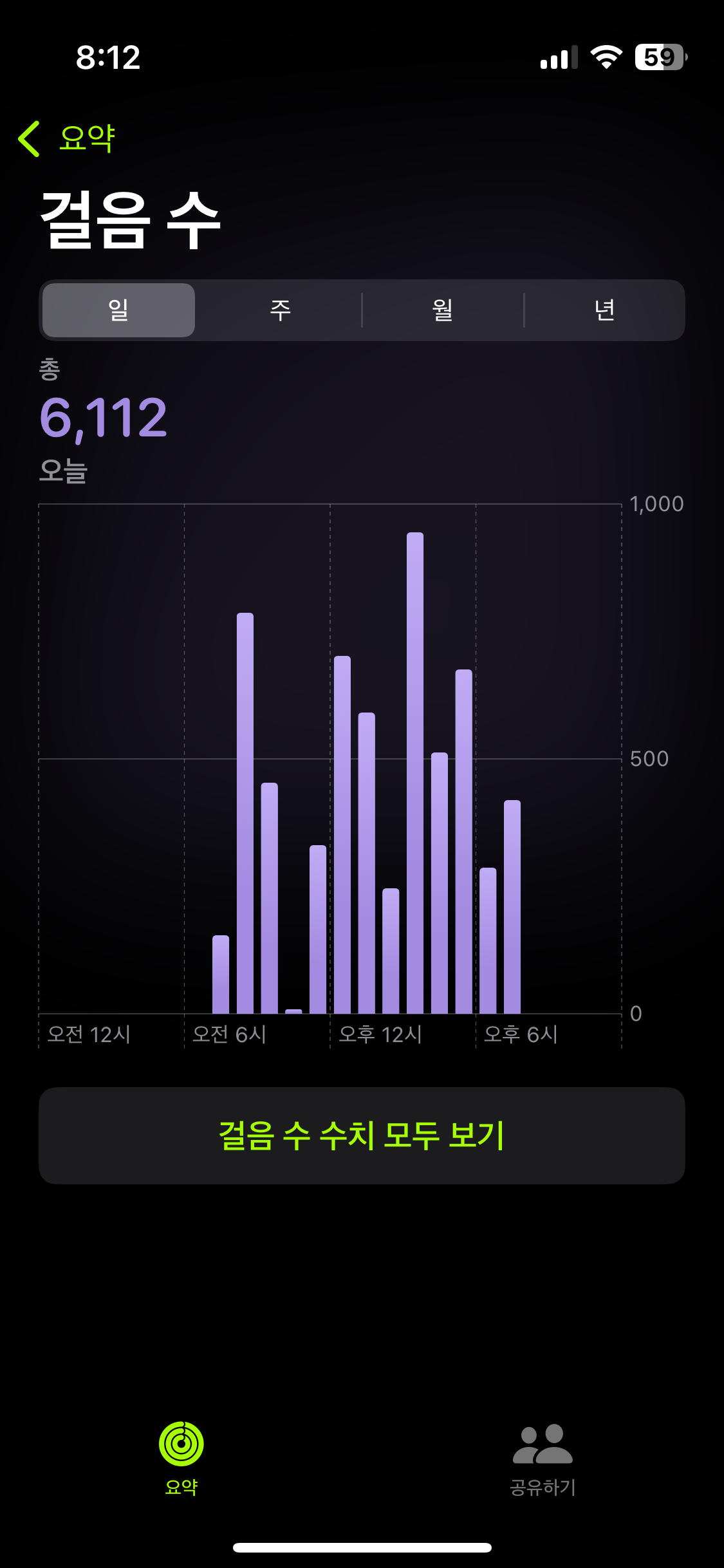
Task: Switch to the 년 (year) view
Action: click(604, 310)
